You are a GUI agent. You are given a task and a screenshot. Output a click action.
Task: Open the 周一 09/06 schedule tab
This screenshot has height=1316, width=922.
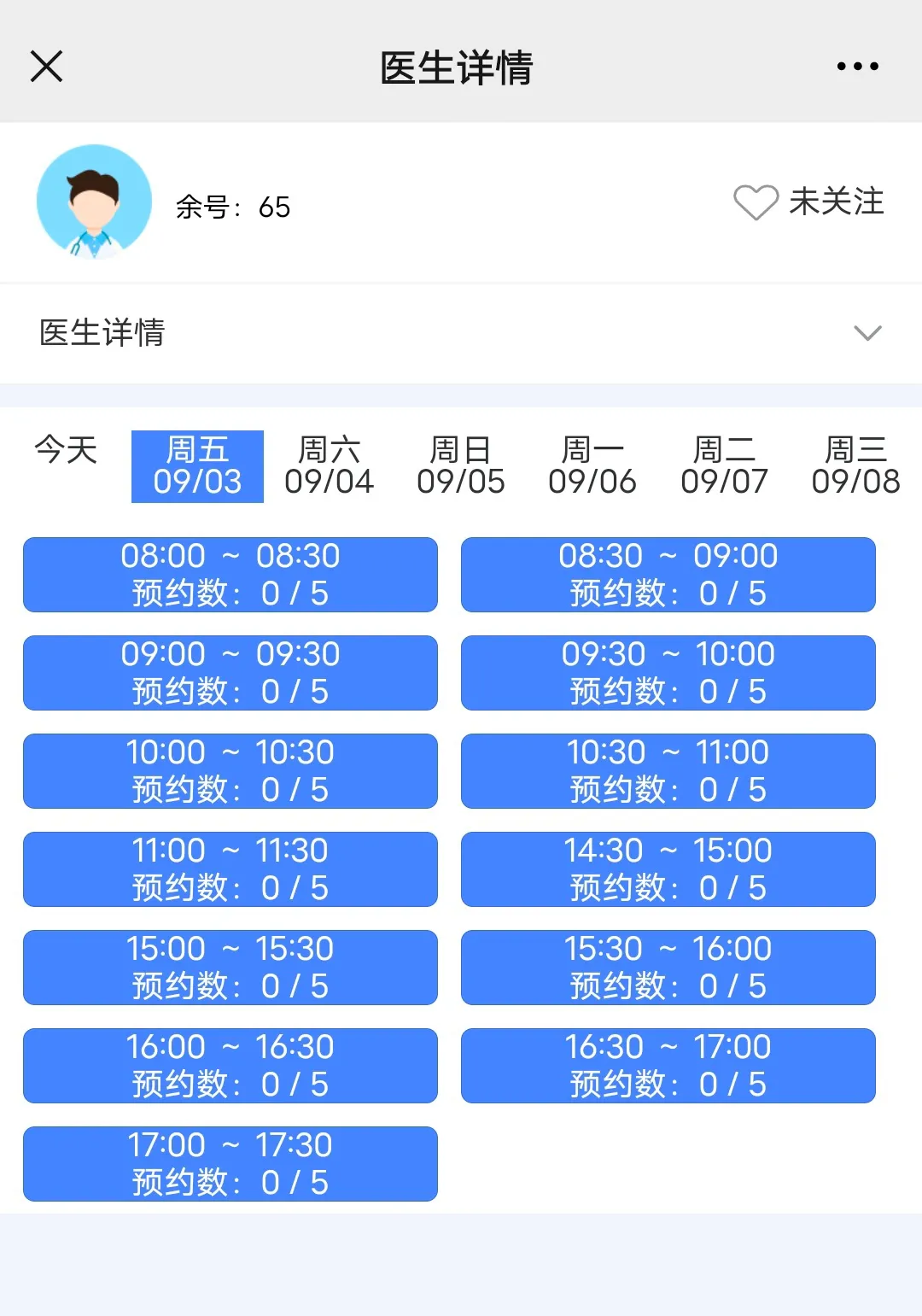point(592,465)
